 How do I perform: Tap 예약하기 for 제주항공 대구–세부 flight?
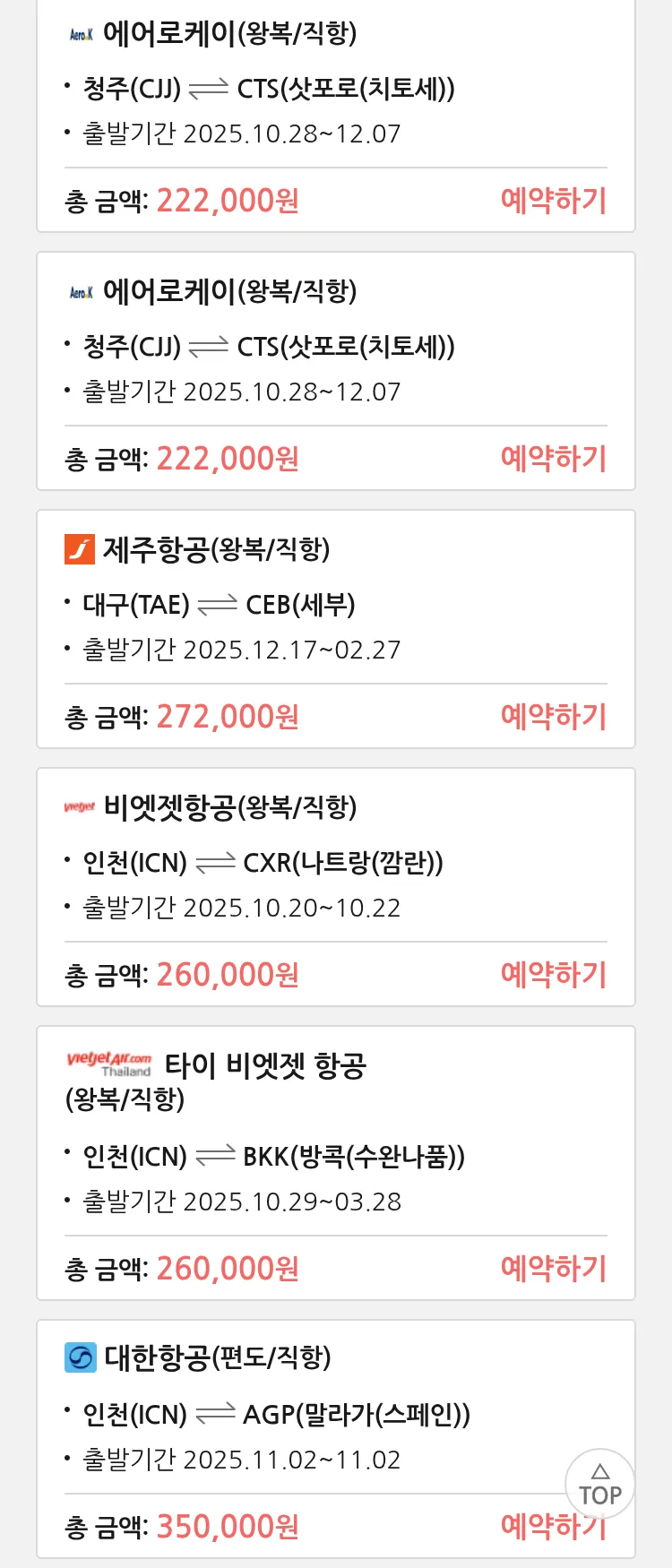[x=553, y=717]
